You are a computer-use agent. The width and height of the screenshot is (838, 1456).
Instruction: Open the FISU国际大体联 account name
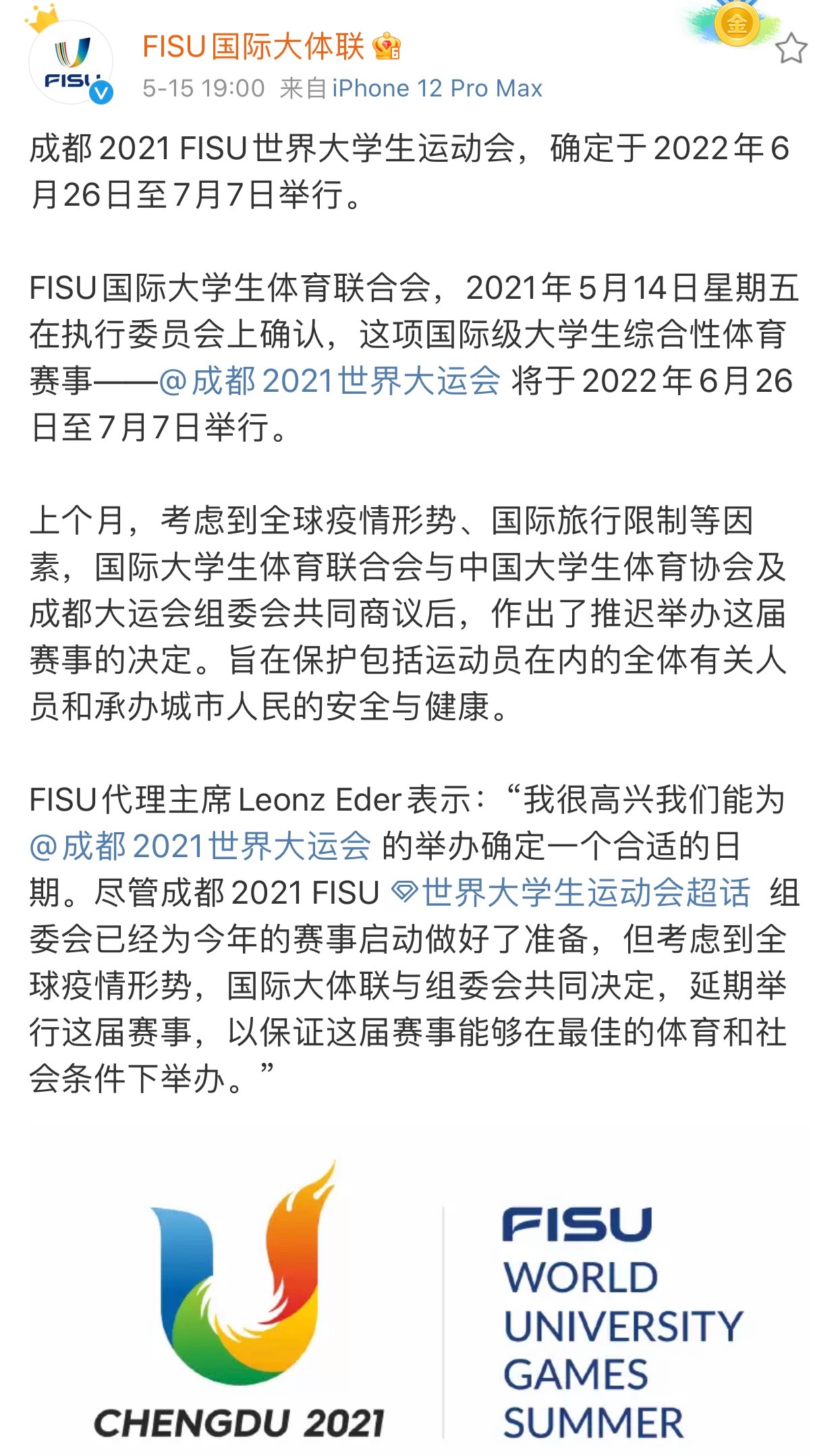254,47
